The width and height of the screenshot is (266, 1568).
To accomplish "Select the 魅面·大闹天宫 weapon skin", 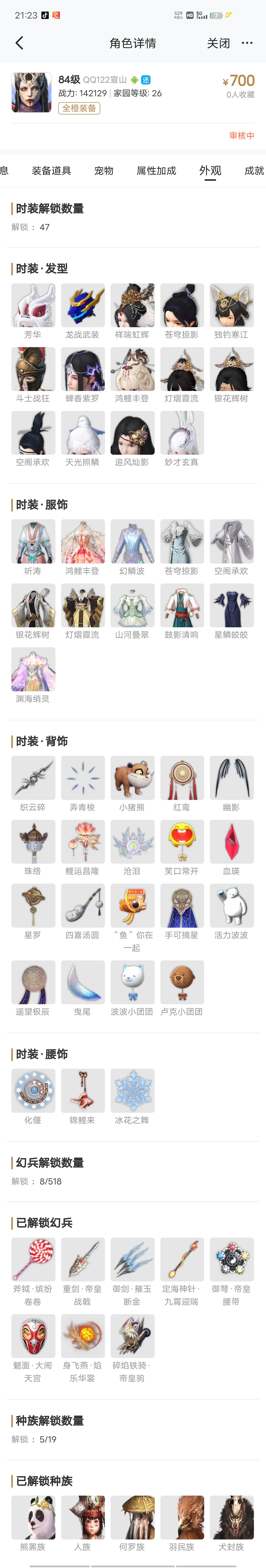I will [33, 1336].
